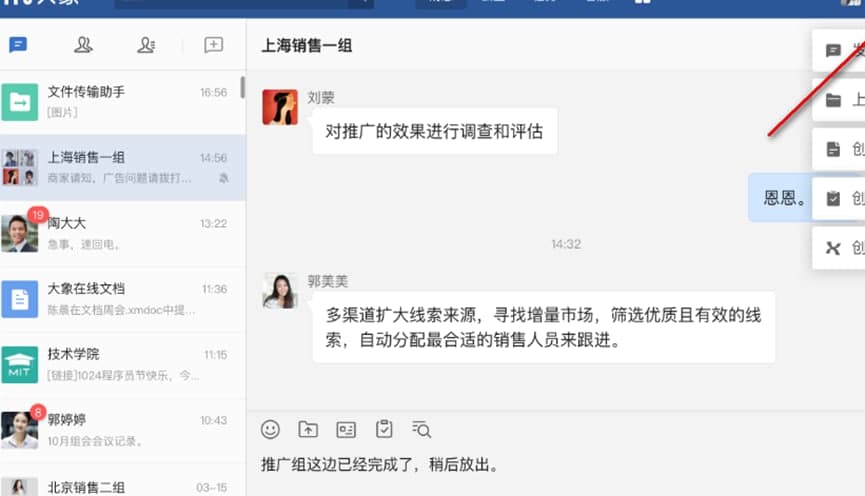Select the folder item in popup menu
This screenshot has height=496, width=865.
(838, 100)
